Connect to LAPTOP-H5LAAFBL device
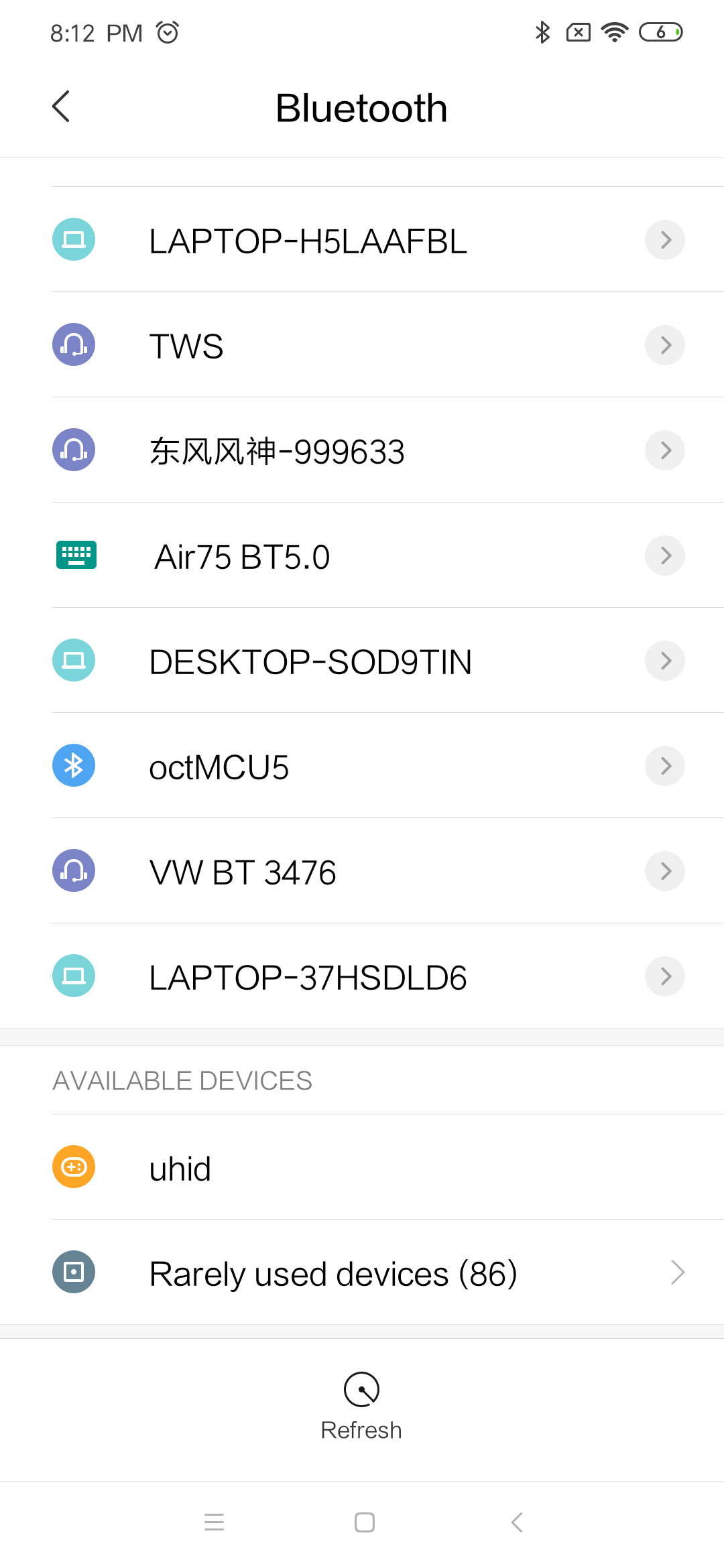The height and width of the screenshot is (1568, 724). click(x=308, y=241)
